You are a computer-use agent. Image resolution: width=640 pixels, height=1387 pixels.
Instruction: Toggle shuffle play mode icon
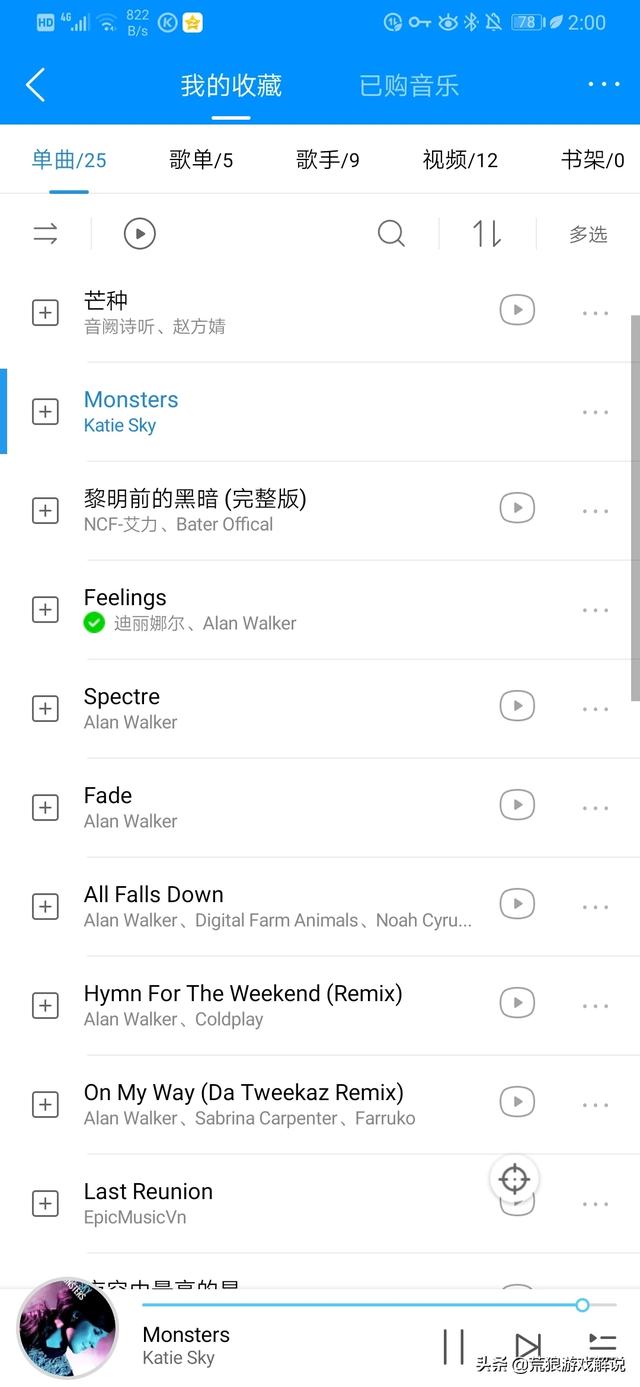(x=46, y=234)
